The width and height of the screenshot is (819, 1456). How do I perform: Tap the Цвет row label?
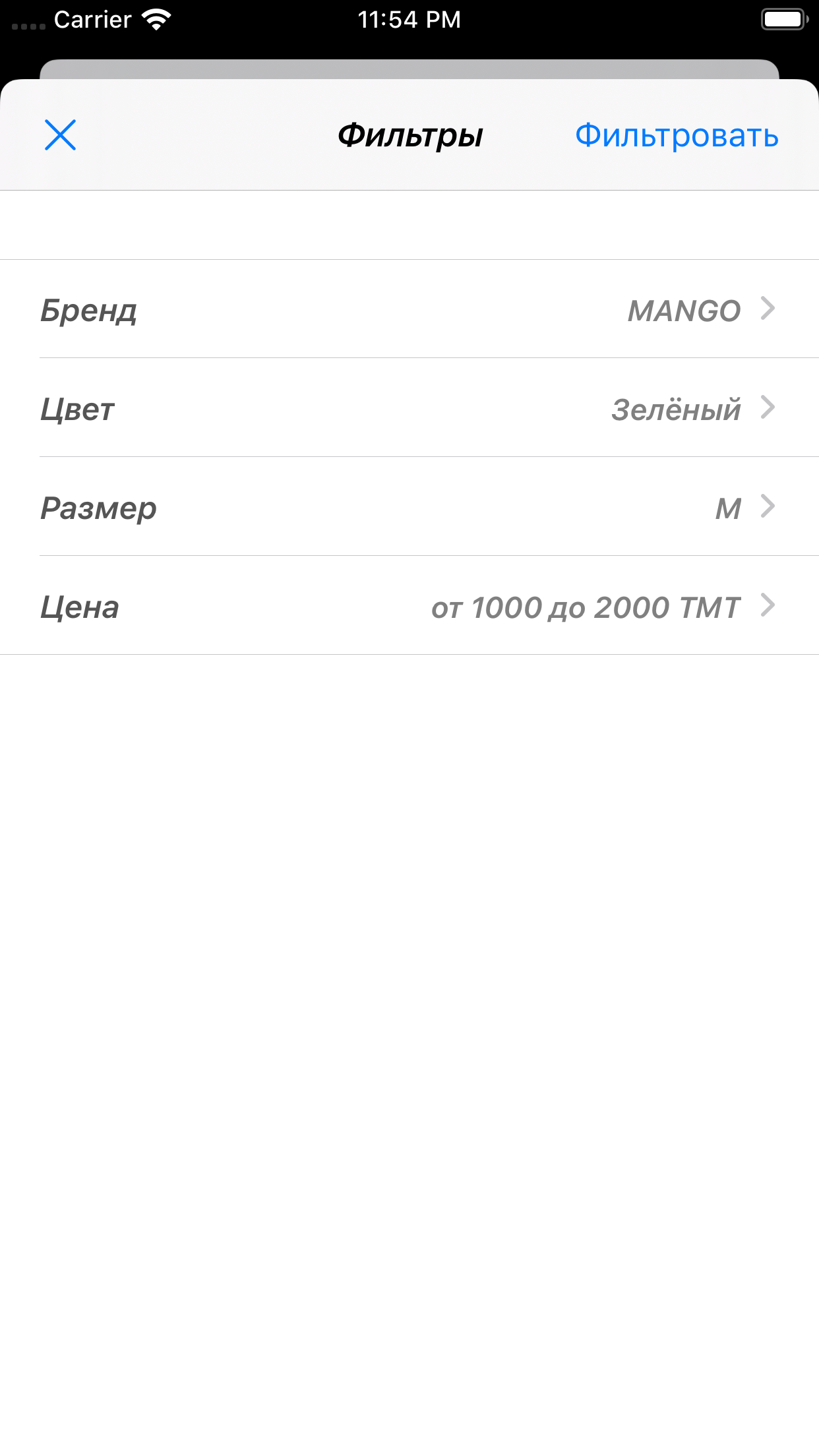click(76, 409)
